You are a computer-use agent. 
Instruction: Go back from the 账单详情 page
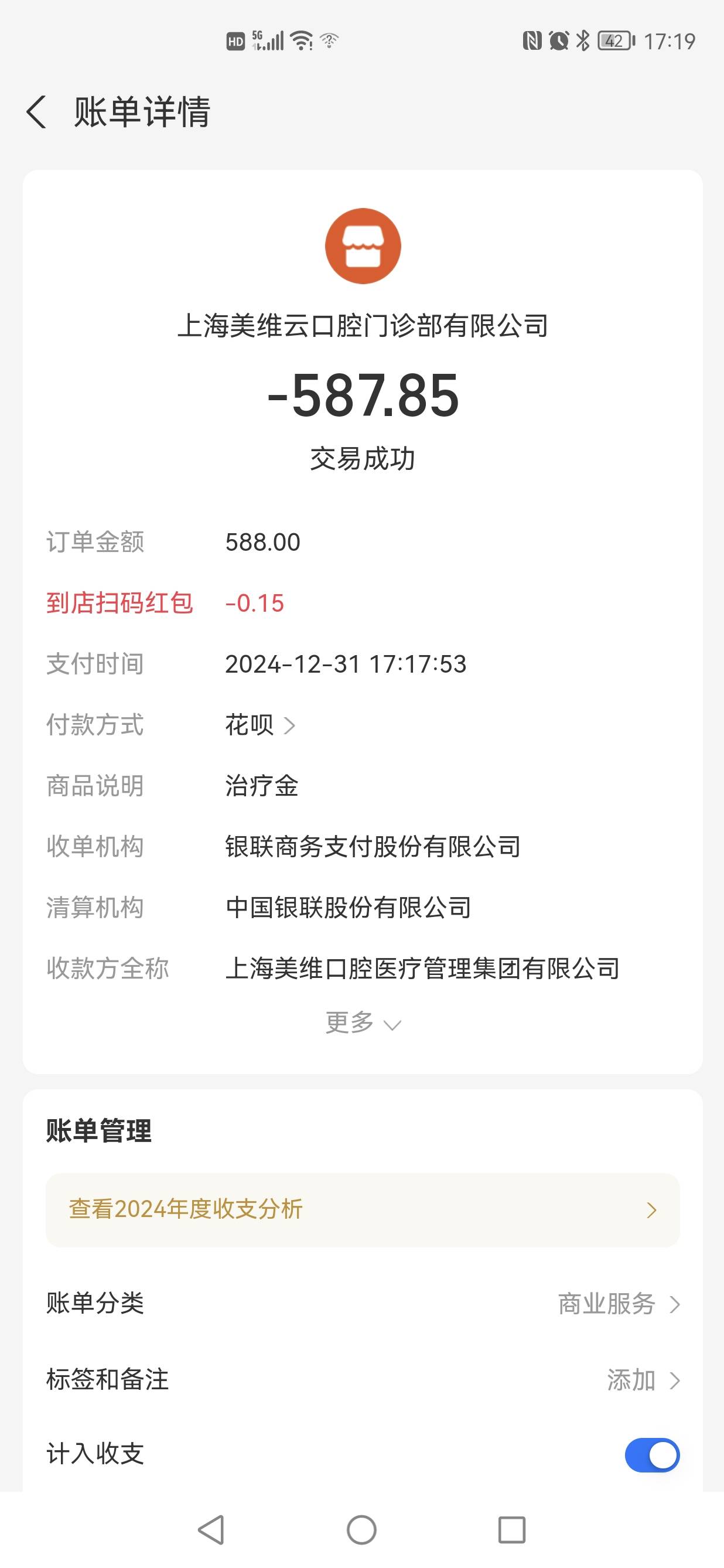click(36, 113)
